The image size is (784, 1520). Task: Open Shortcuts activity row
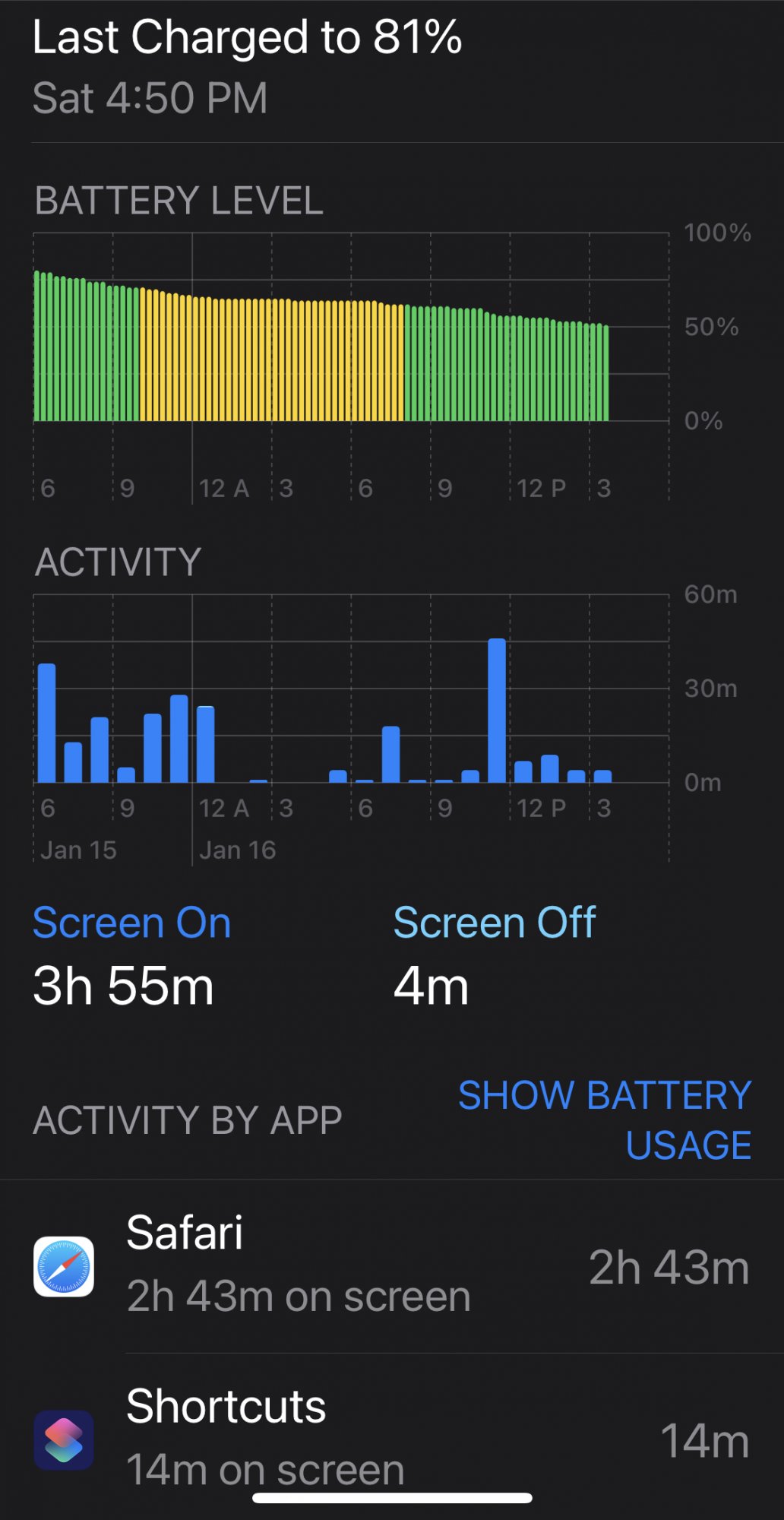[391, 1439]
